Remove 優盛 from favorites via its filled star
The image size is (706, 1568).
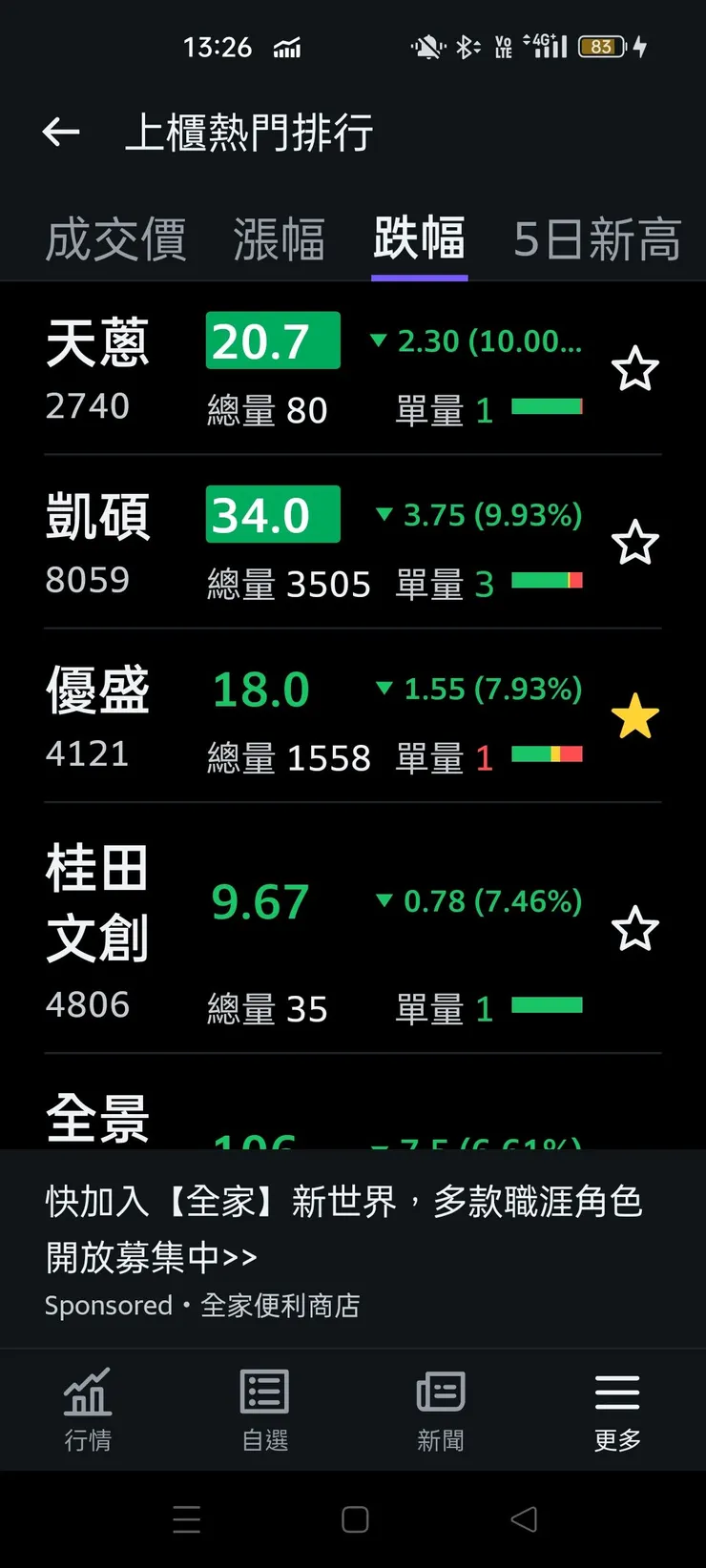tap(635, 716)
